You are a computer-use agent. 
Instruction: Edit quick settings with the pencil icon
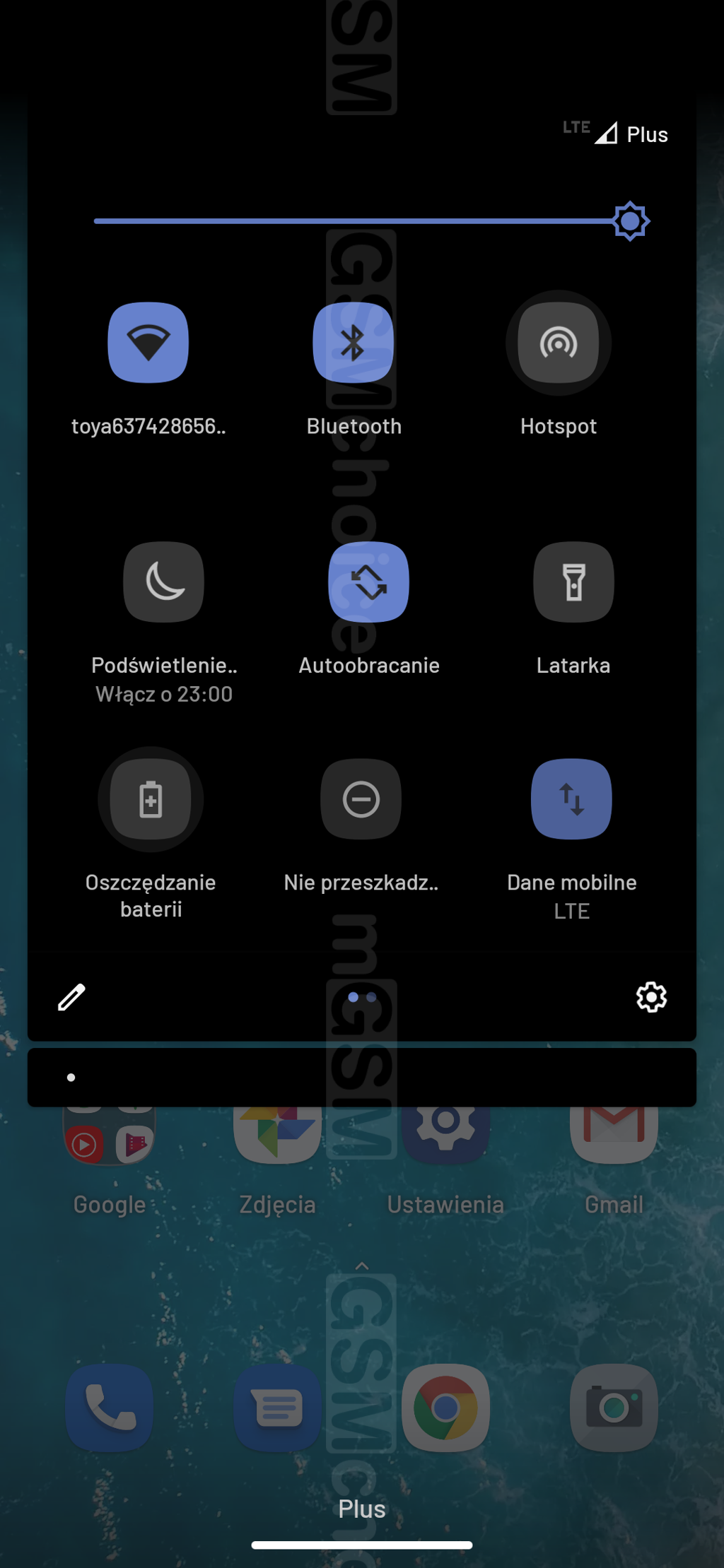(71, 997)
